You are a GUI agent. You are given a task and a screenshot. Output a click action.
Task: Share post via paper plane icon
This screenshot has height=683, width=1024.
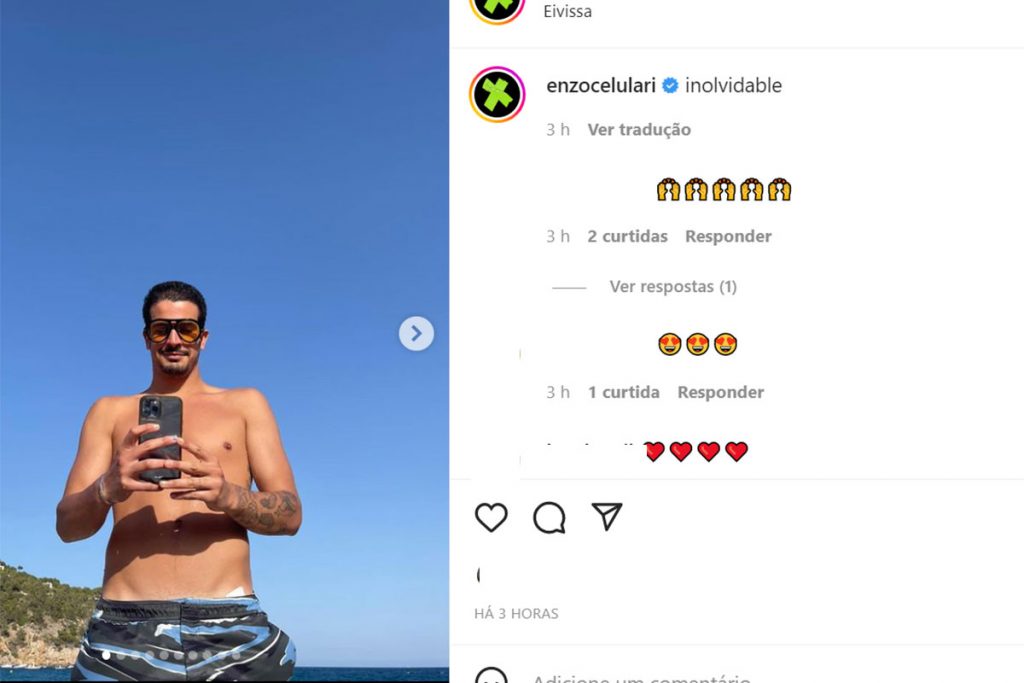pyautogui.click(x=607, y=516)
